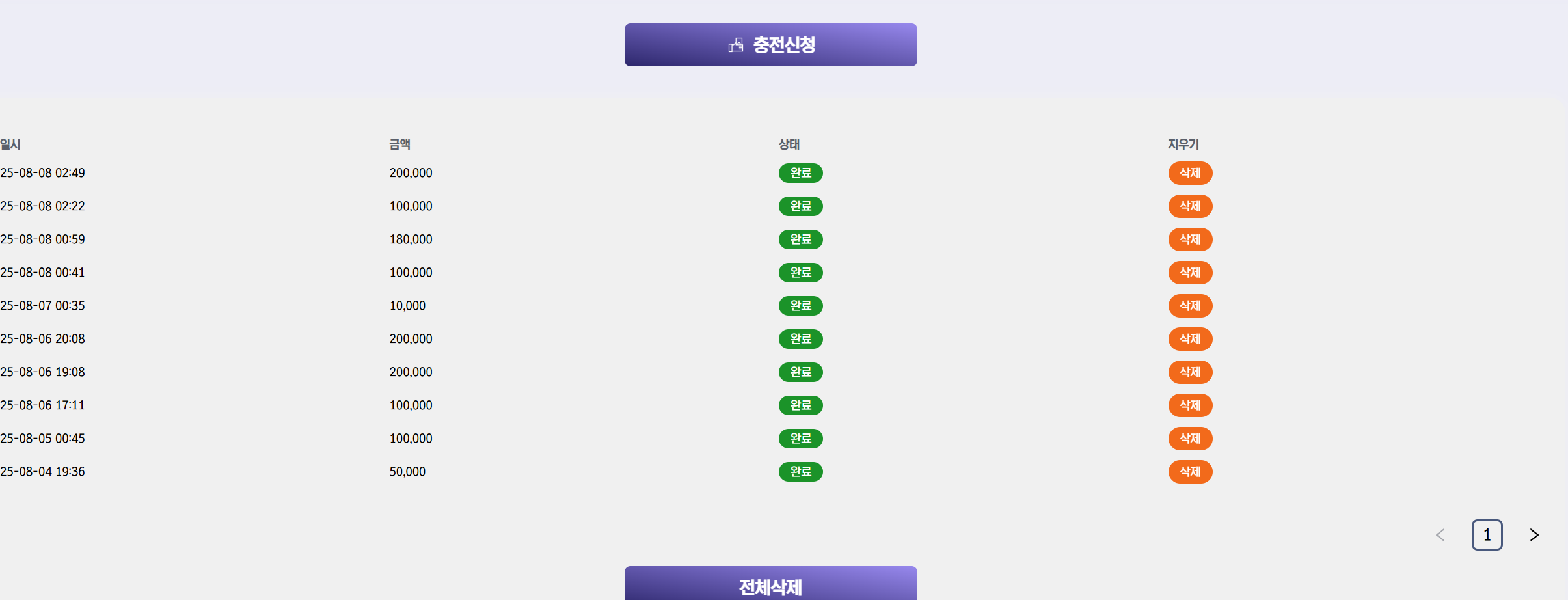
Task: Go to the previous page arrow
Action: point(1440,535)
